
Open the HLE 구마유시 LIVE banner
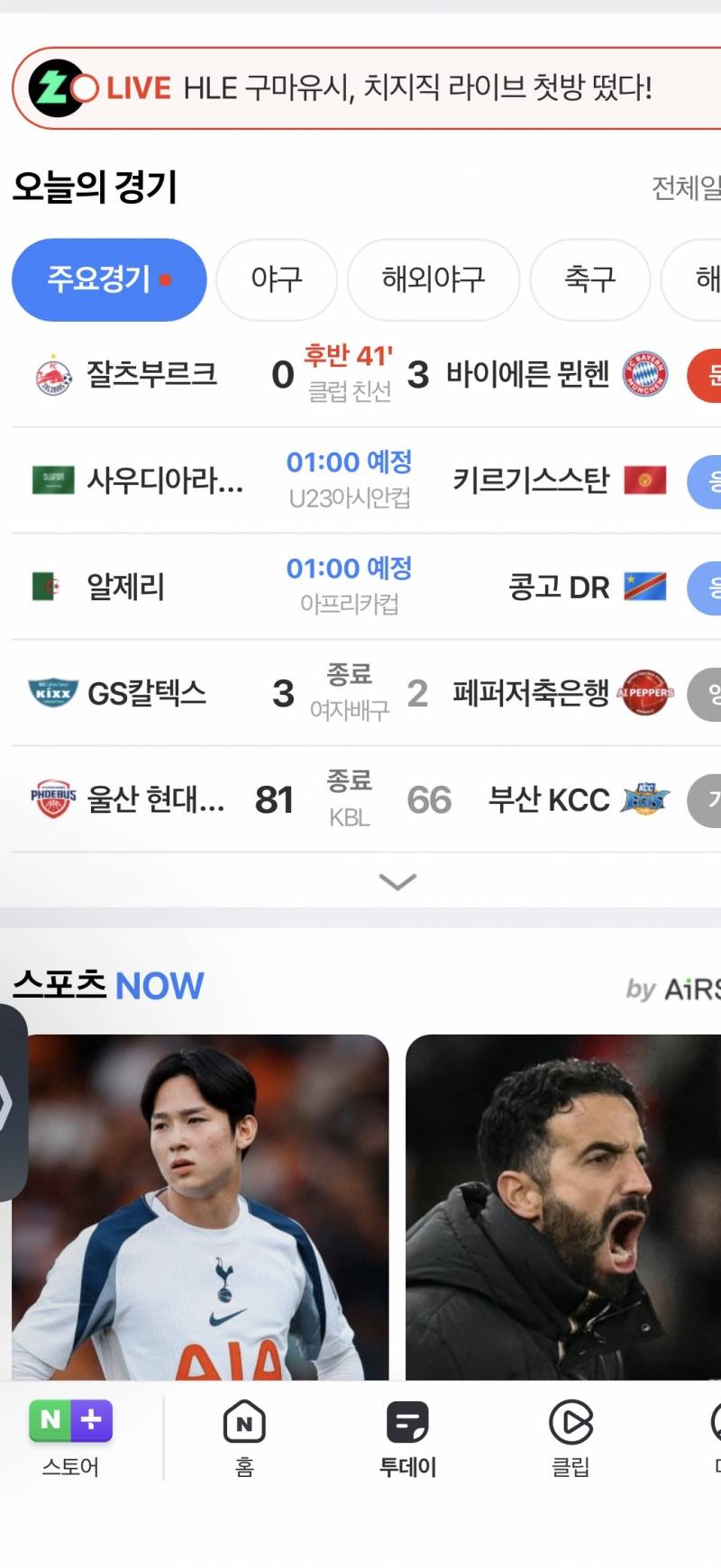coord(360,87)
